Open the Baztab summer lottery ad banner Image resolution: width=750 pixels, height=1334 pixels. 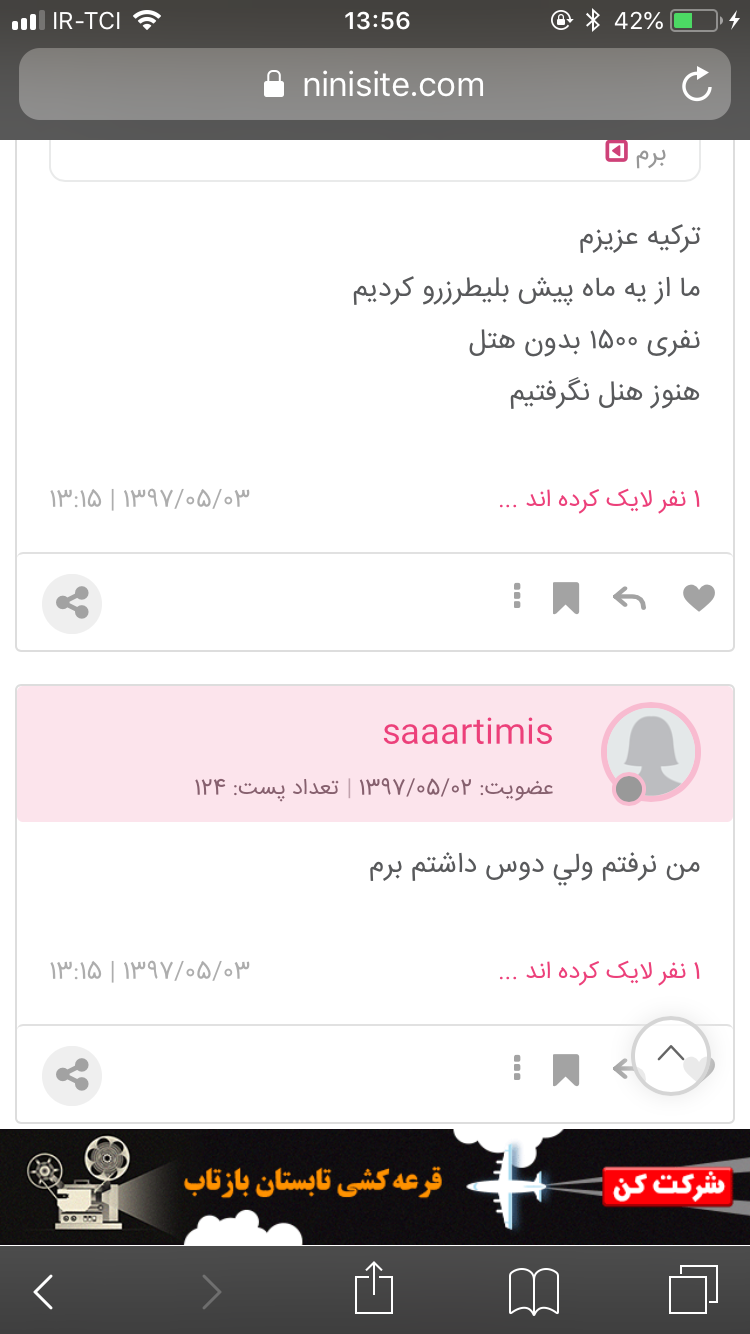(x=375, y=1186)
